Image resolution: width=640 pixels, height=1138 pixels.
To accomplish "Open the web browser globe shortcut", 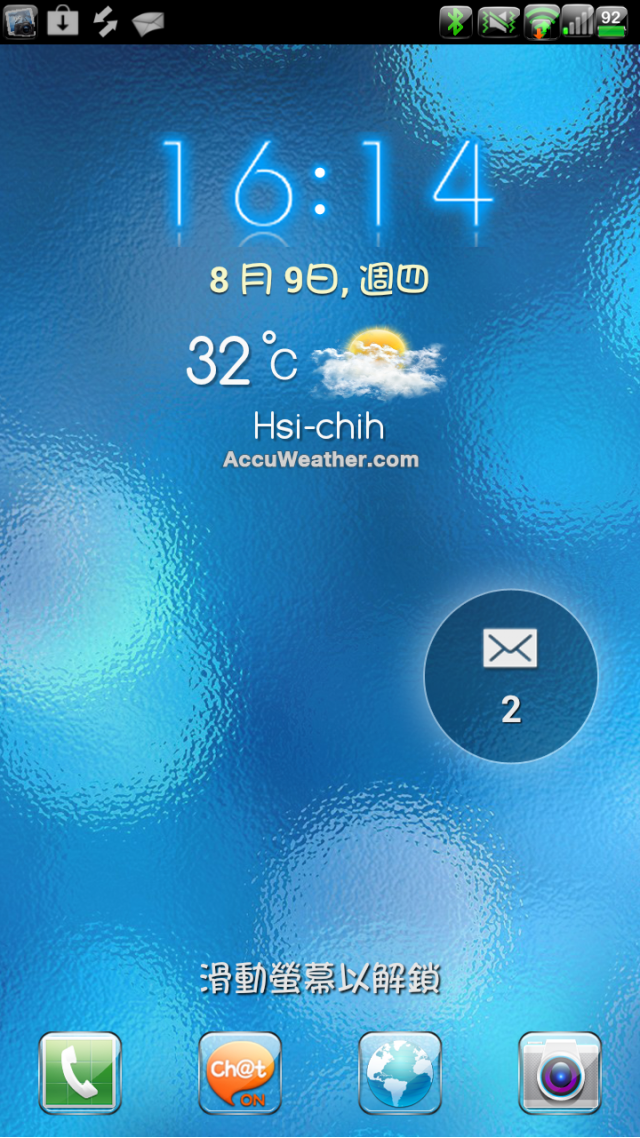I will click(400, 1073).
